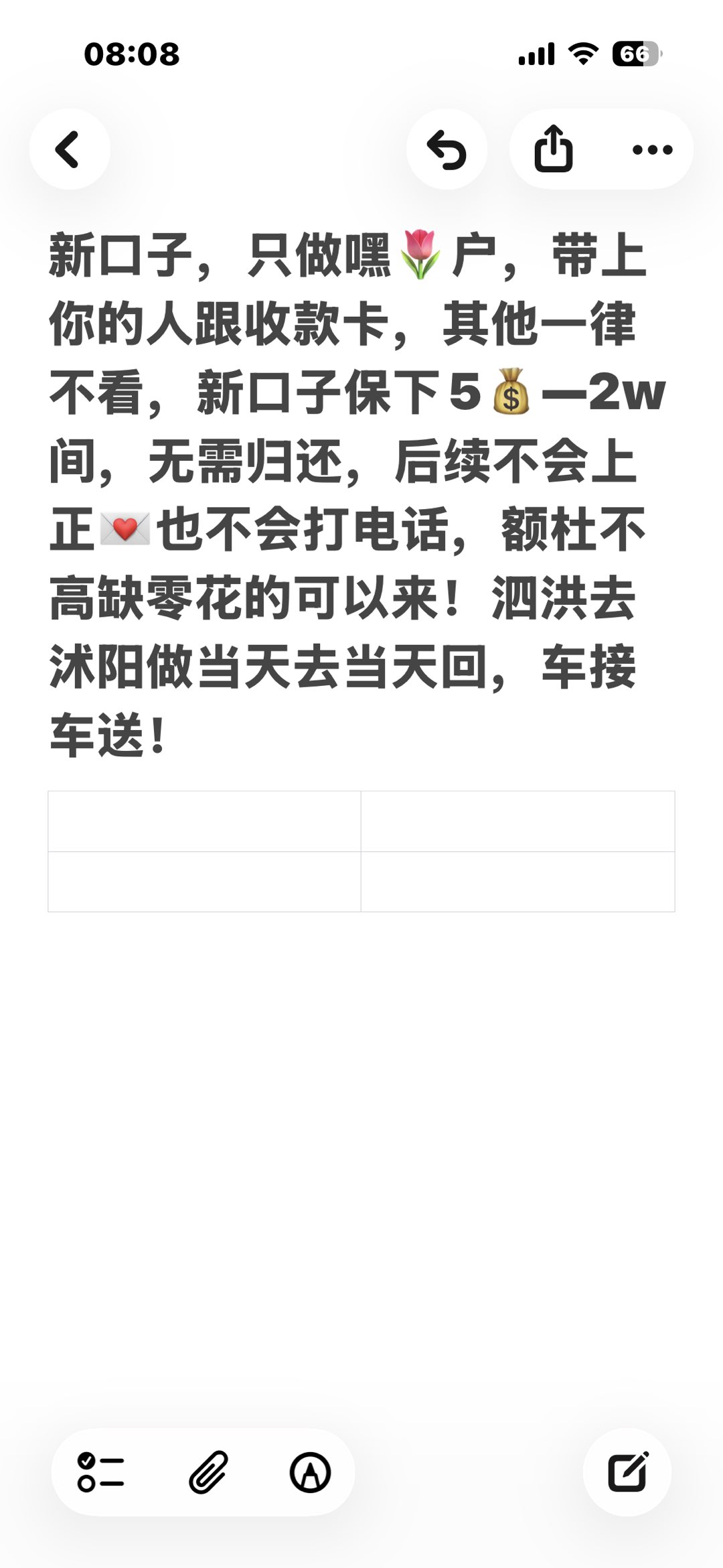Go back to the notes list
Viewport: 723px width, 1568px height.
(x=69, y=149)
